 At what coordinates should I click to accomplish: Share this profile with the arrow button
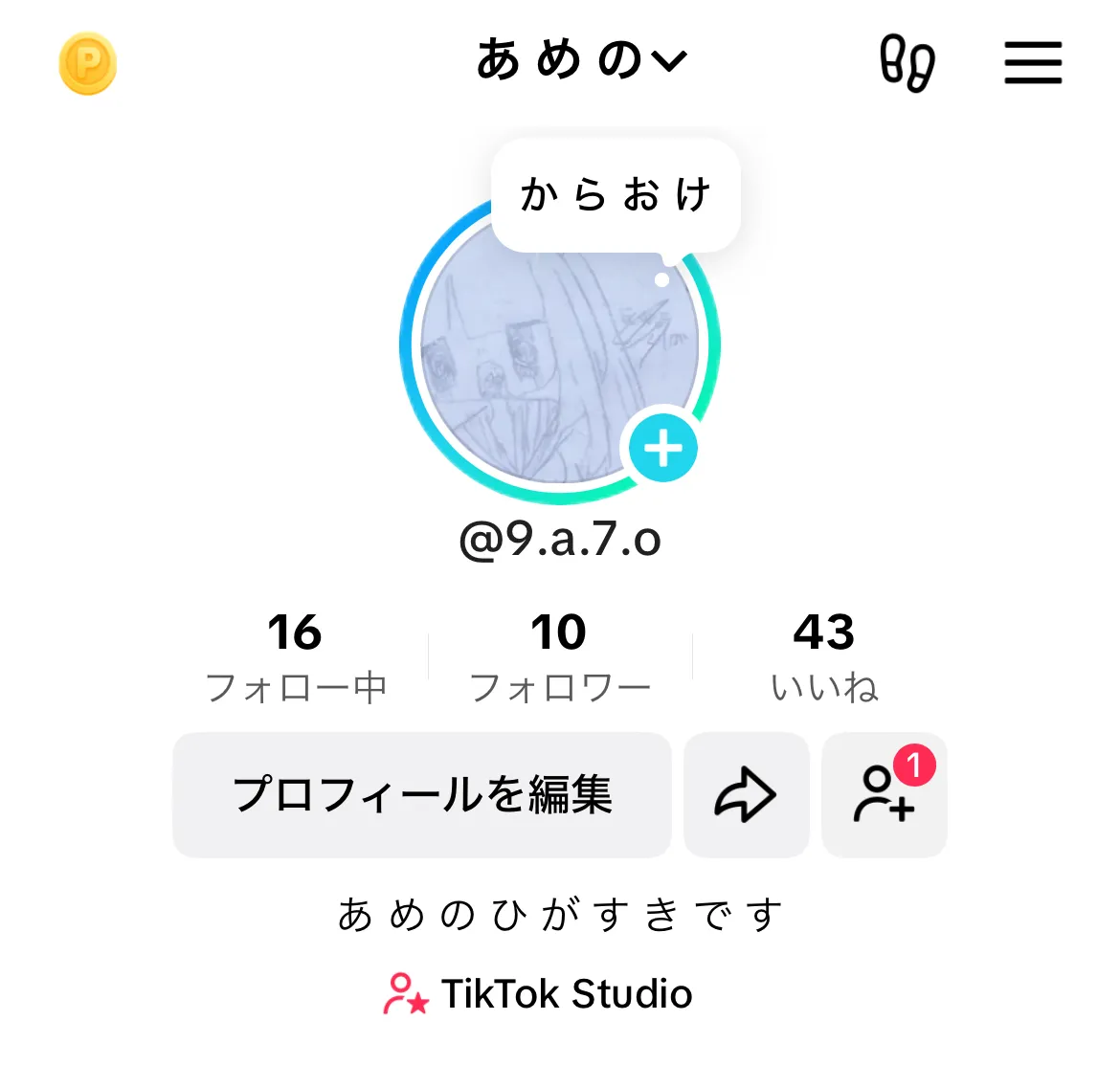click(x=746, y=795)
